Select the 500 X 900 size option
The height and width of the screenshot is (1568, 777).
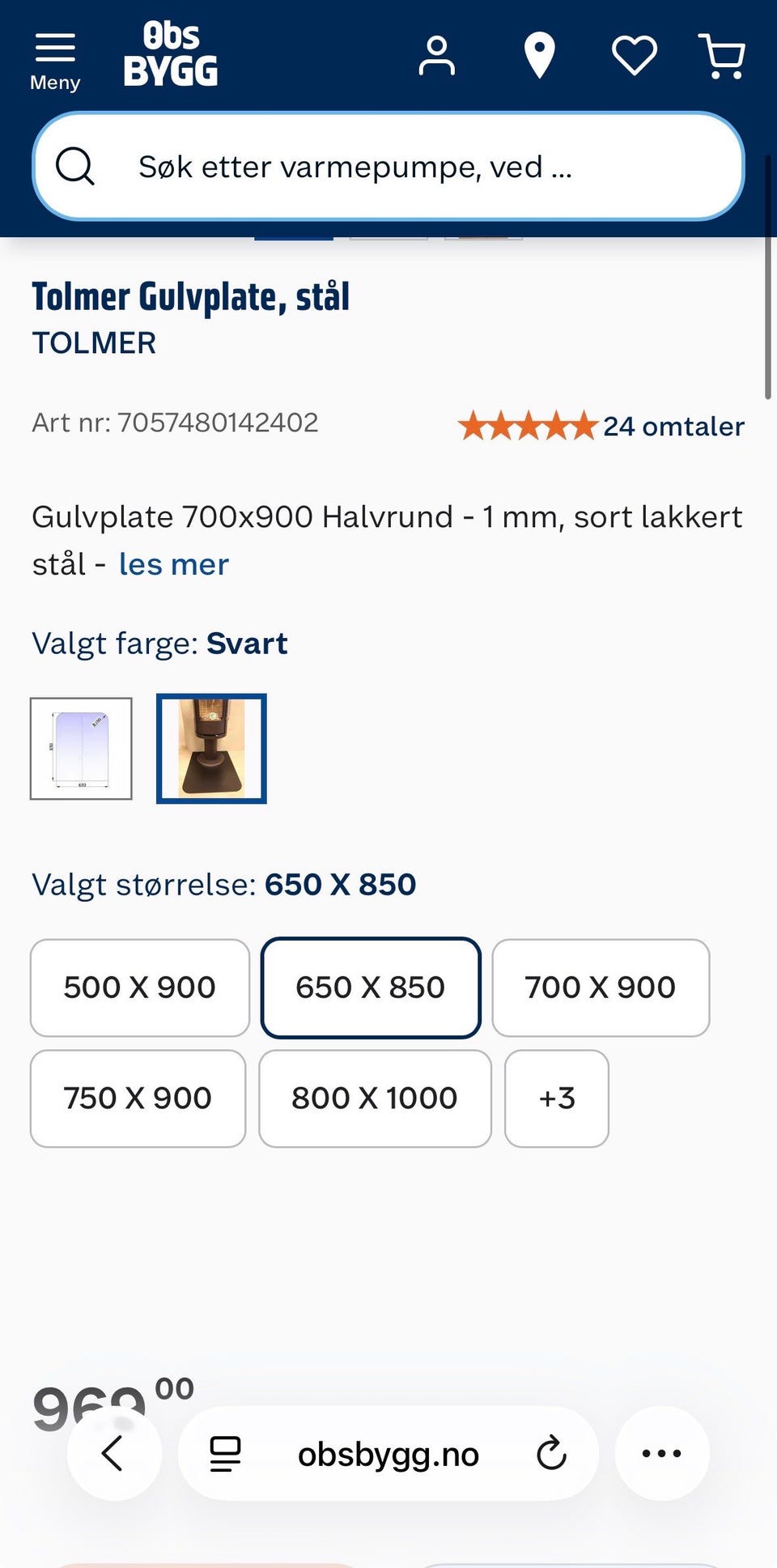pos(138,988)
